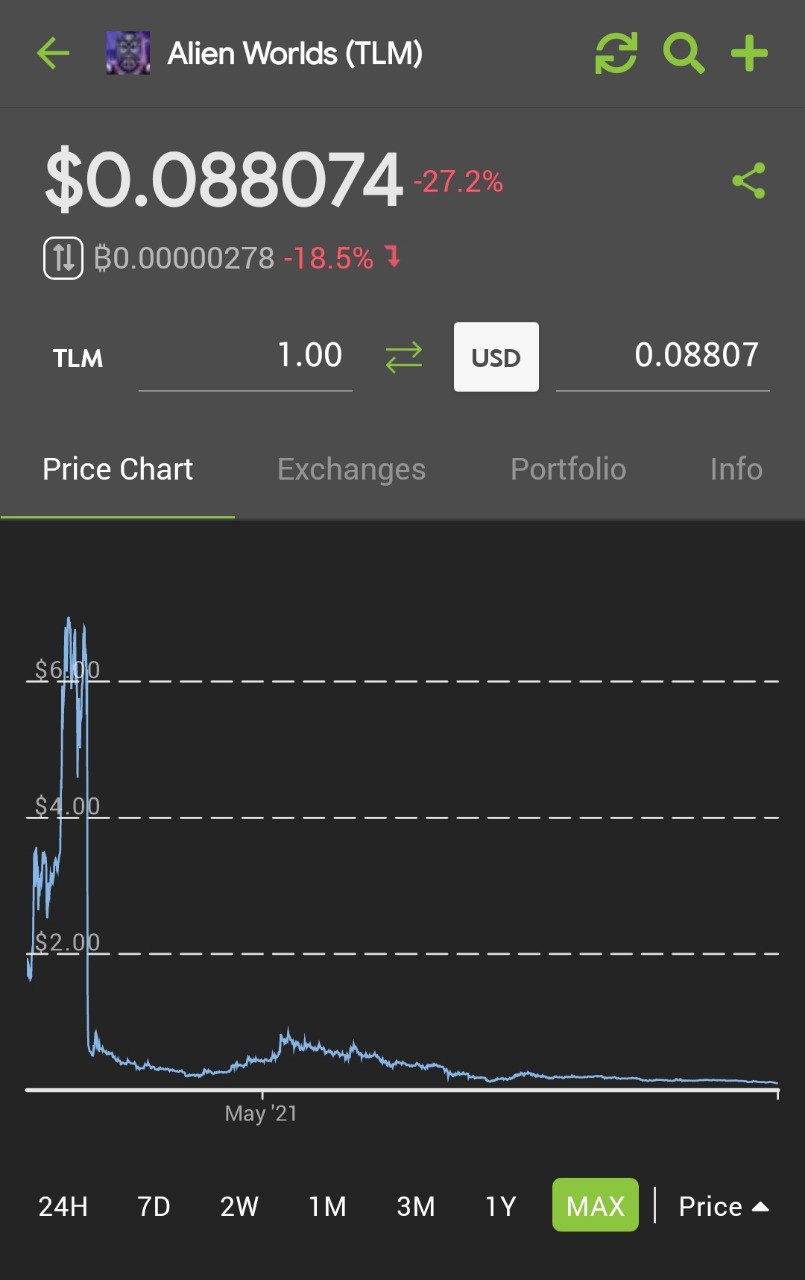
Task: Open the search magnifier icon
Action: point(683,53)
